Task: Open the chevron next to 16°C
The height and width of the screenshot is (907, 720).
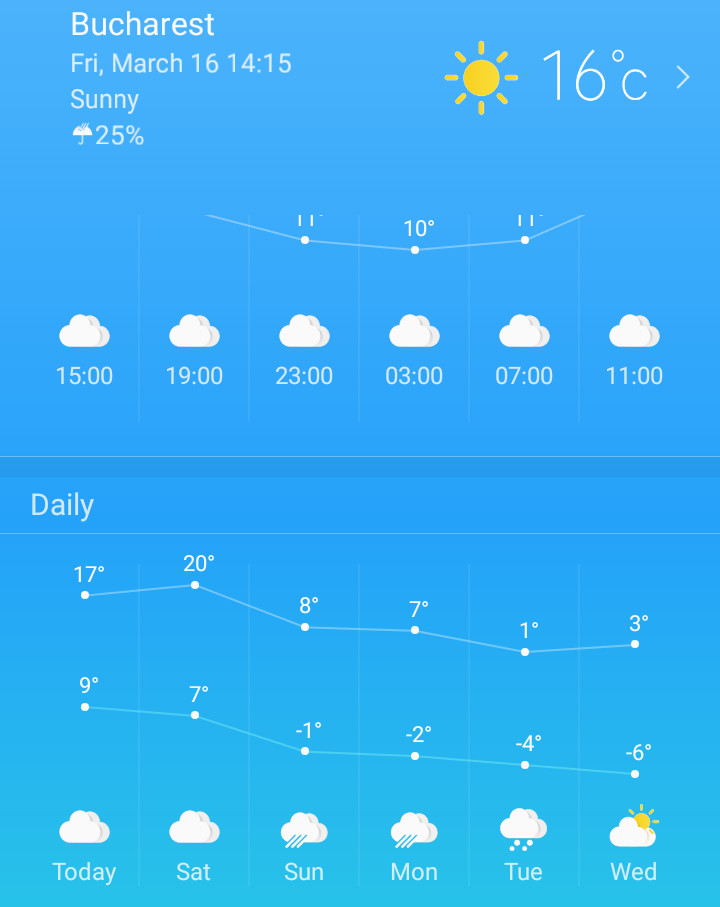Action: (x=683, y=78)
